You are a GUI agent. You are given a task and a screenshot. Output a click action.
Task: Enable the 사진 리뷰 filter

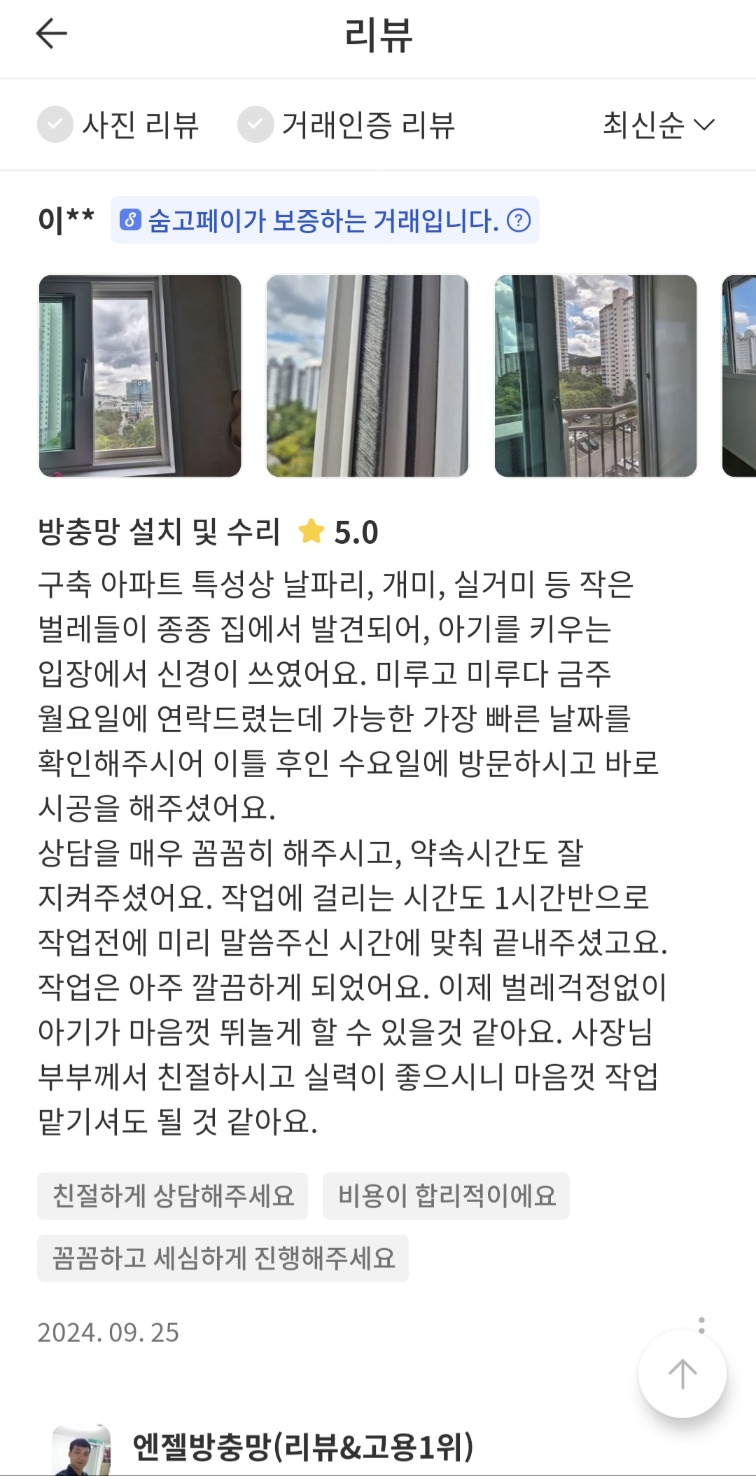point(118,125)
